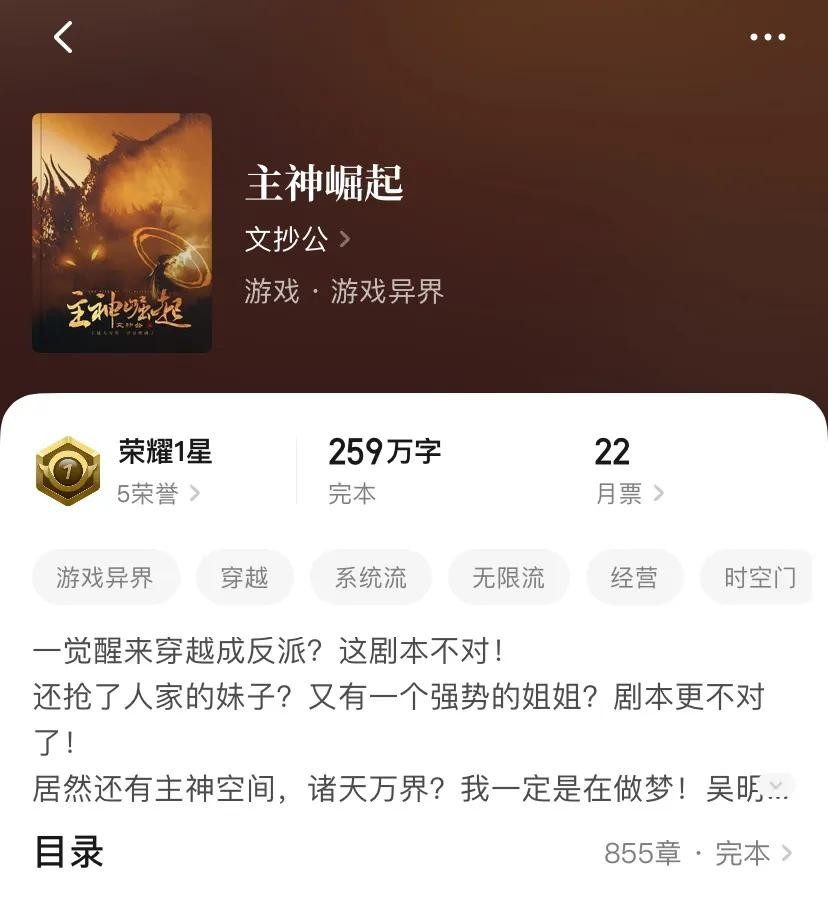828x899 pixels.
Task: Expand the full book description
Action: click(780, 785)
